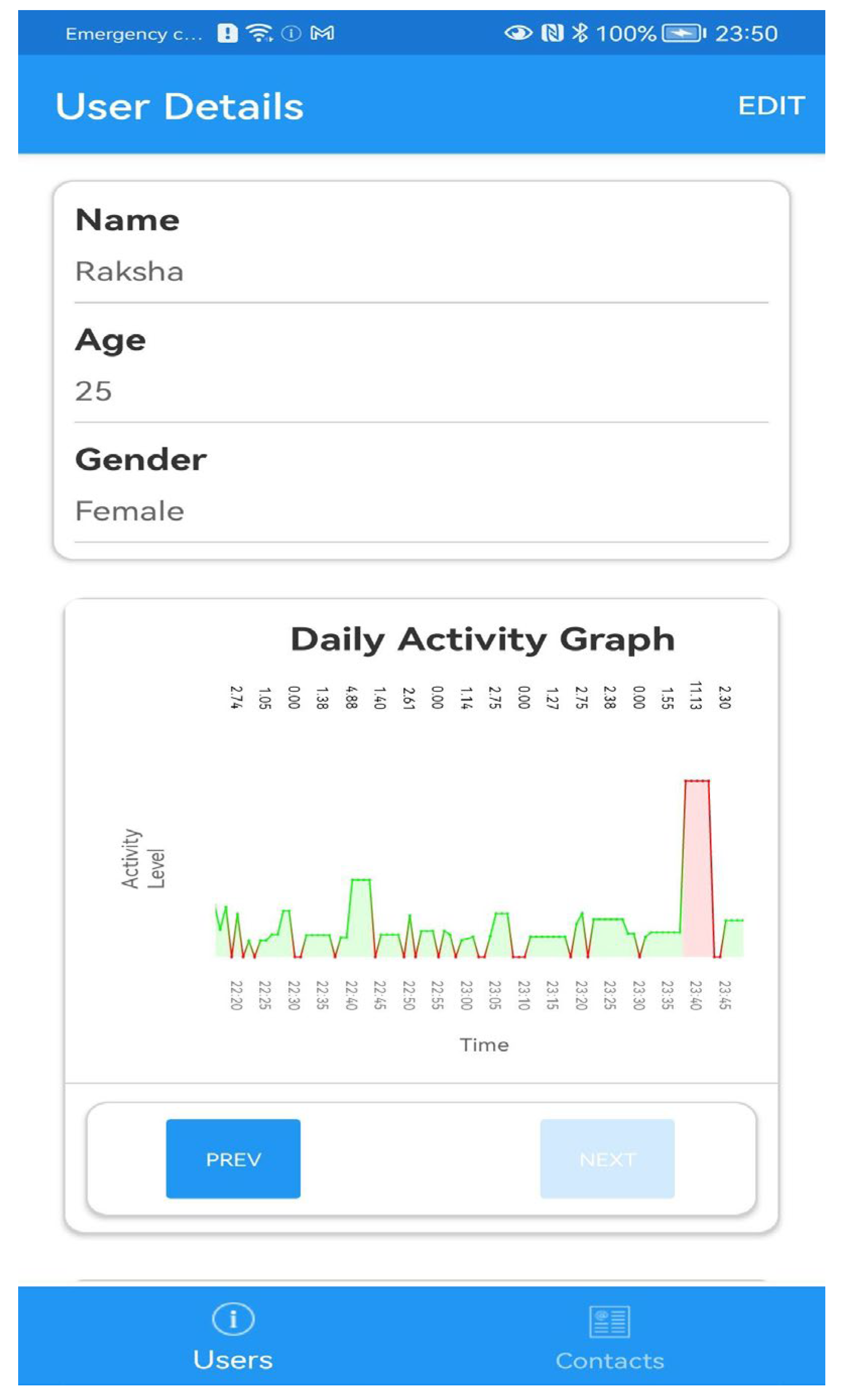Image resolution: width=849 pixels, height=1400 pixels.
Task: Tap EDIT to modify user details
Action: click(770, 106)
